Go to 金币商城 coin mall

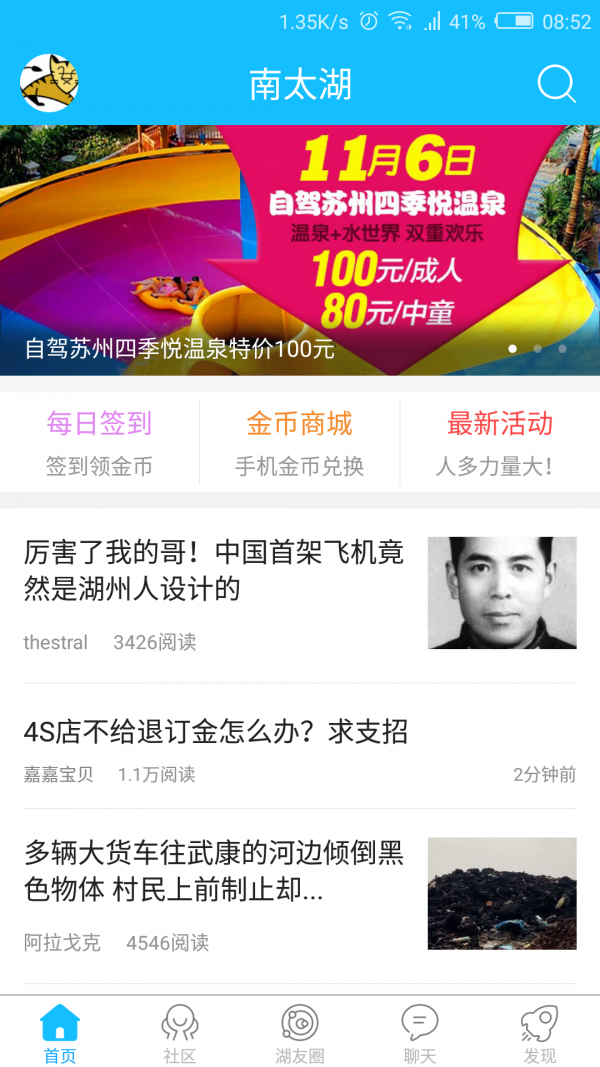click(x=300, y=440)
